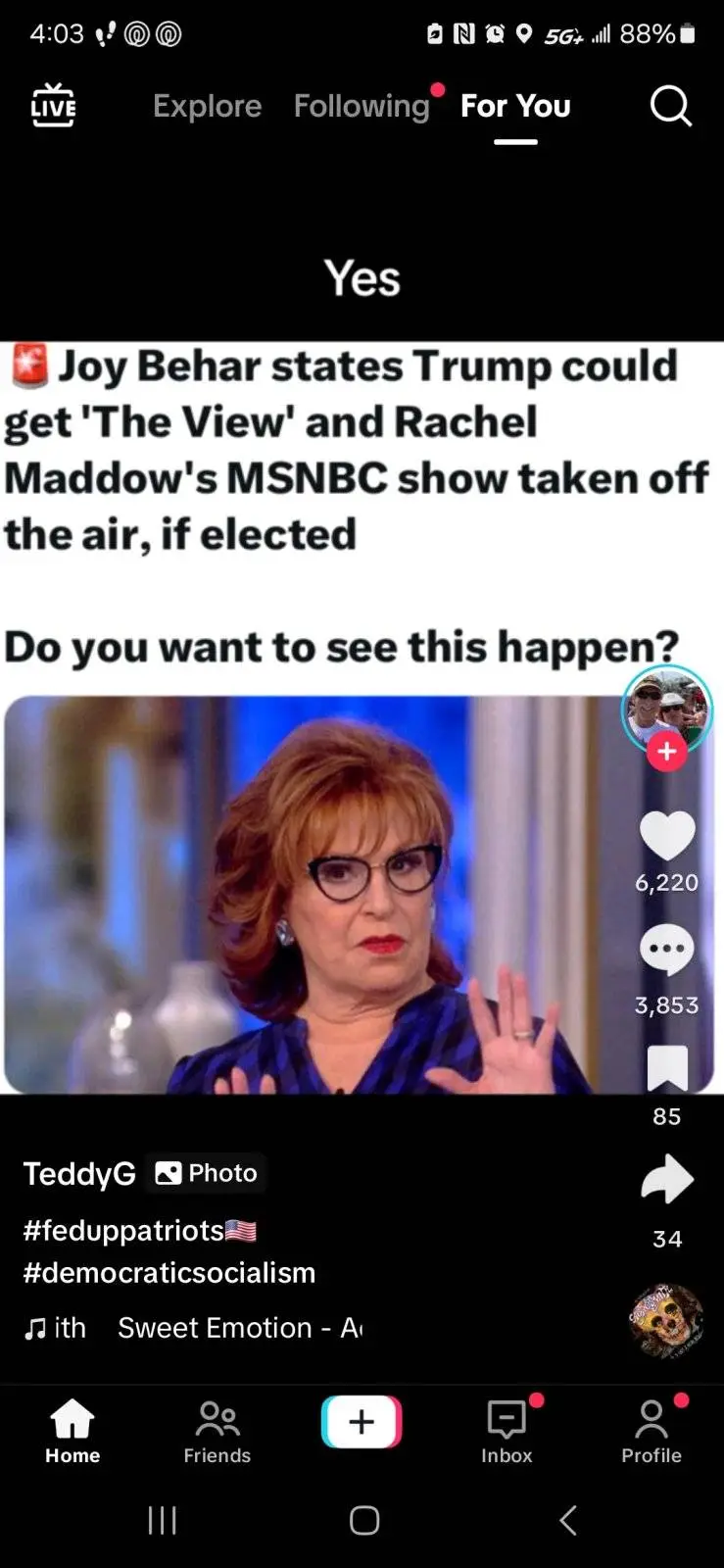
Task: Select the For You tab
Action: click(x=515, y=106)
